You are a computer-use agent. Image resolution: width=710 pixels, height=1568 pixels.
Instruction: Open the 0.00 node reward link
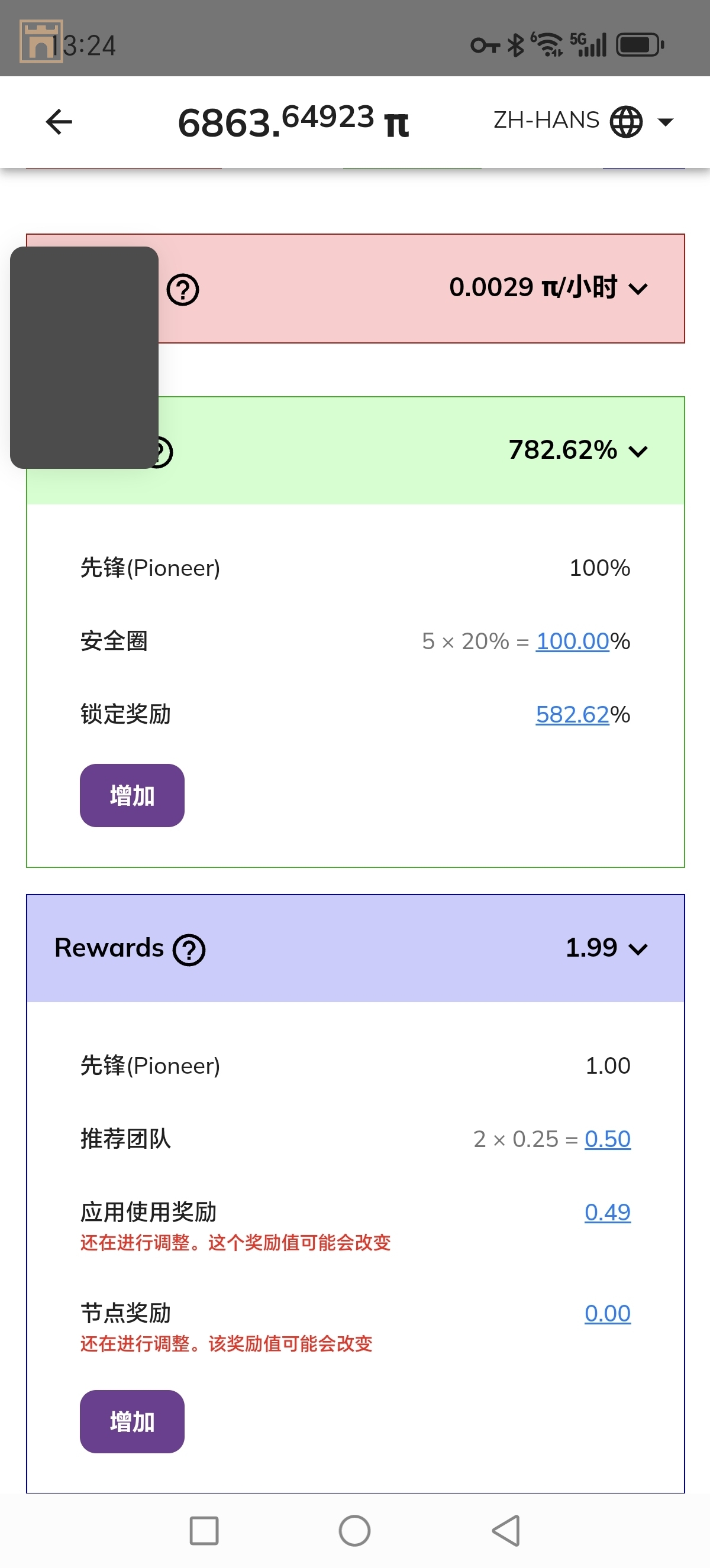[607, 1313]
